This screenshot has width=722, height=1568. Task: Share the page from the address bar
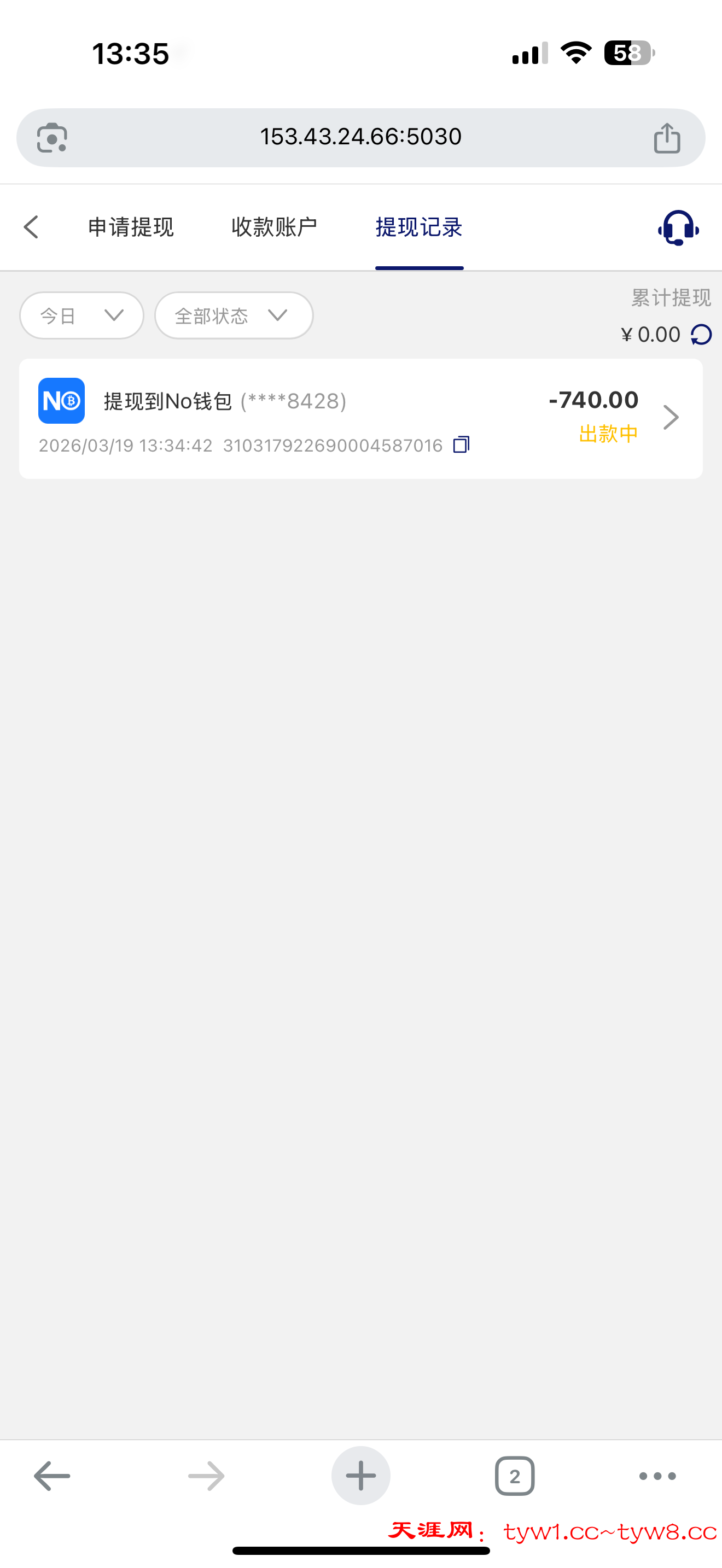pos(667,138)
